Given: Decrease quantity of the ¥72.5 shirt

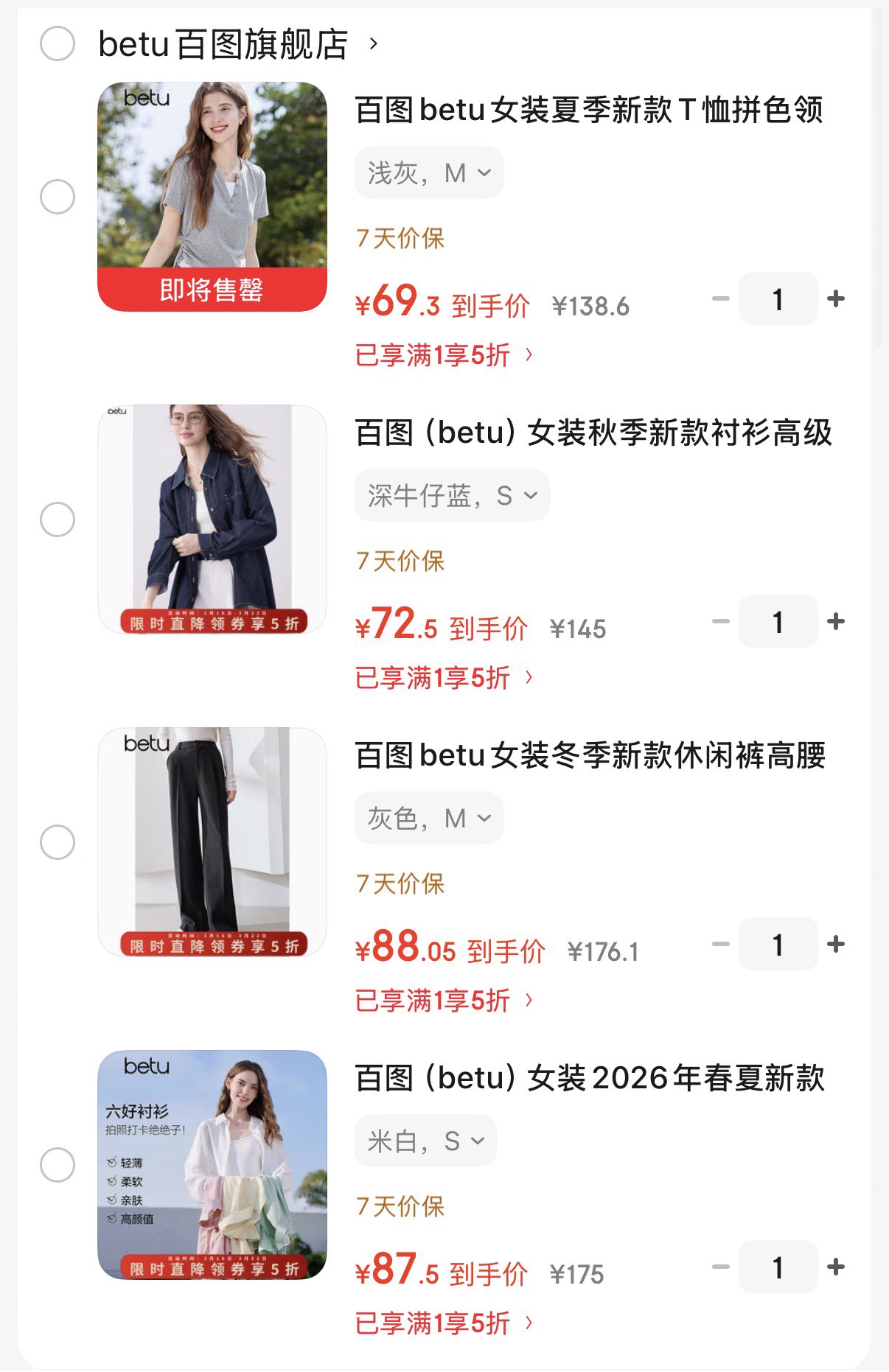Looking at the screenshot, I should tap(720, 621).
